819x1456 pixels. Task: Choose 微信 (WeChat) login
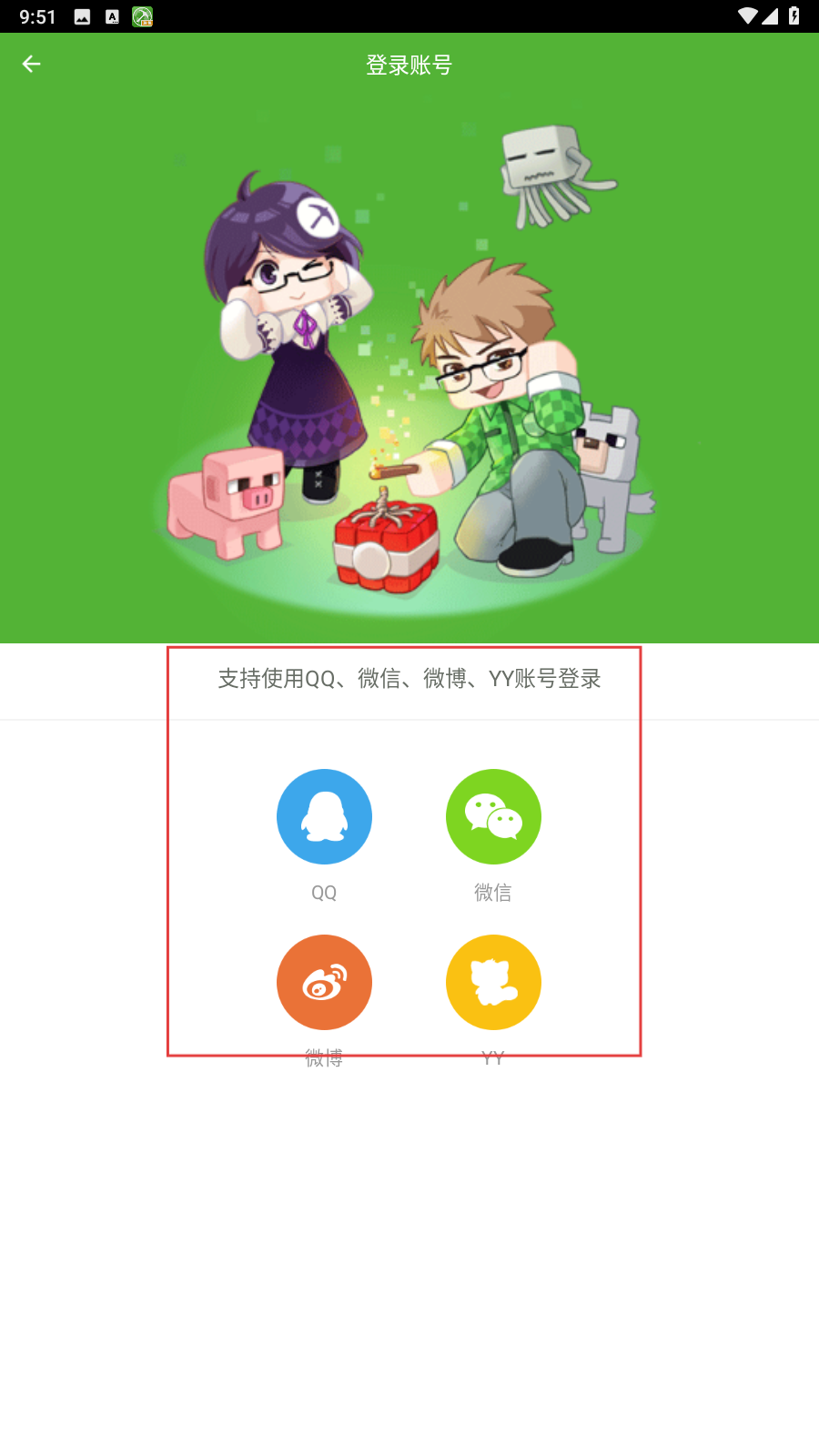click(493, 816)
